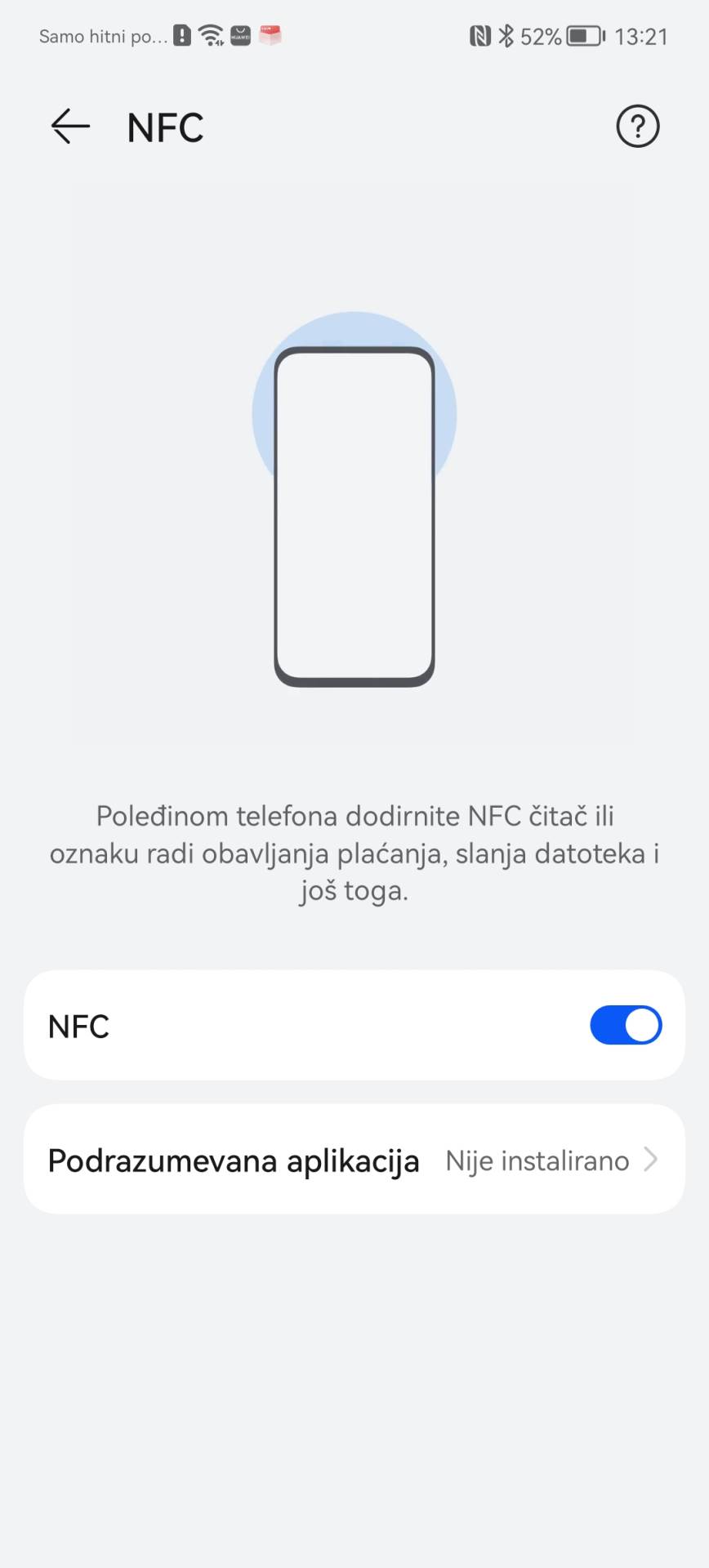Tap the Nije instalirano label
This screenshot has height=1568, width=709.
click(536, 1160)
